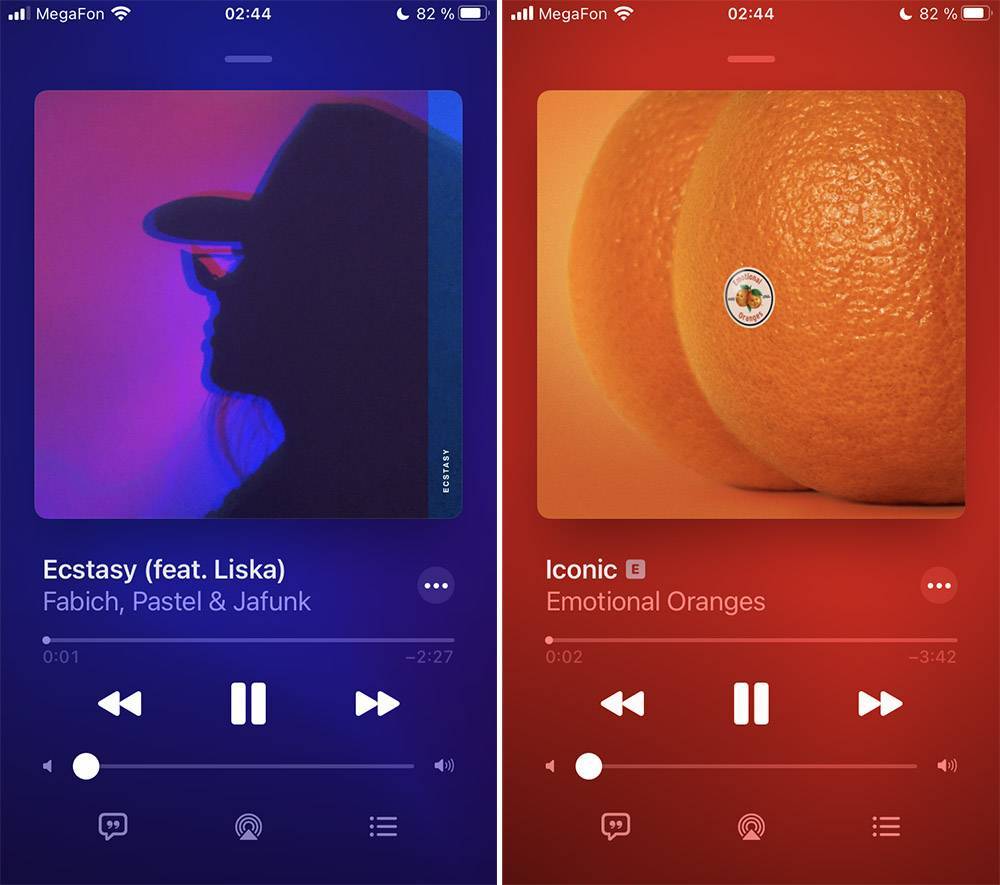1000x885 pixels.
Task: Go back to previous track from Iconic
Action: (623, 704)
